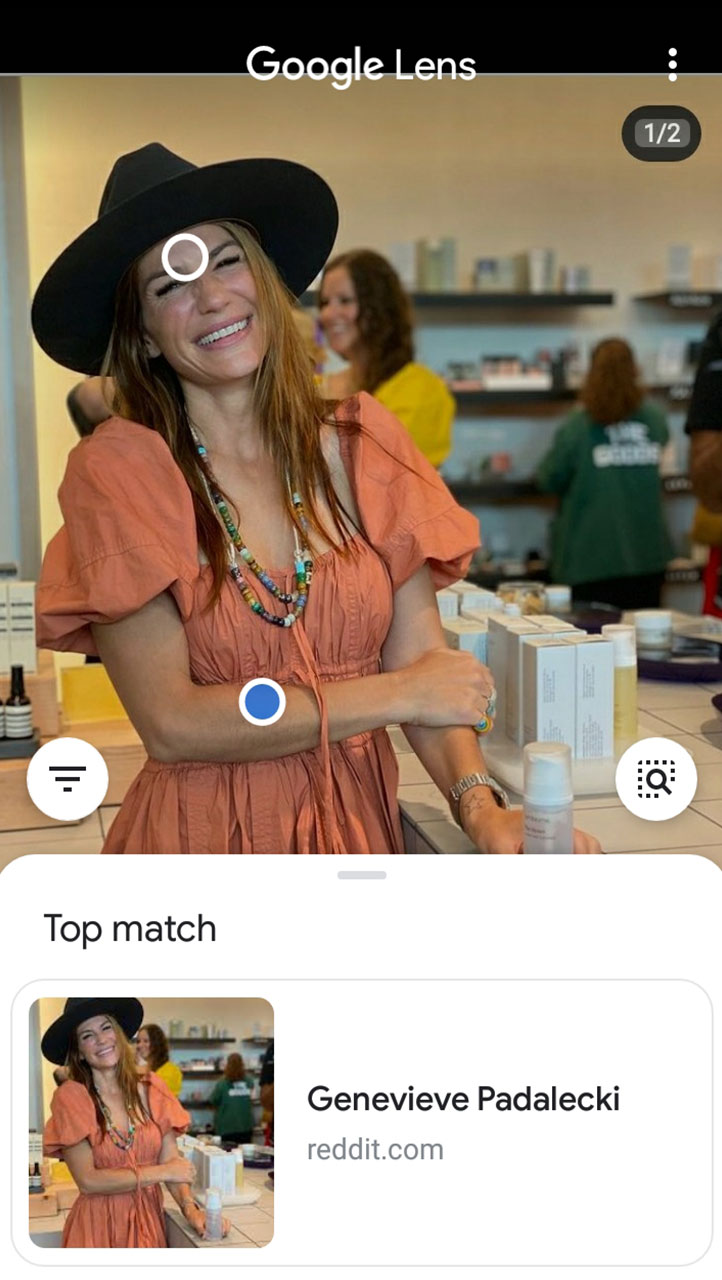The width and height of the screenshot is (722, 1280).
Task: Open the three-dot overflow menu
Action: point(672,64)
